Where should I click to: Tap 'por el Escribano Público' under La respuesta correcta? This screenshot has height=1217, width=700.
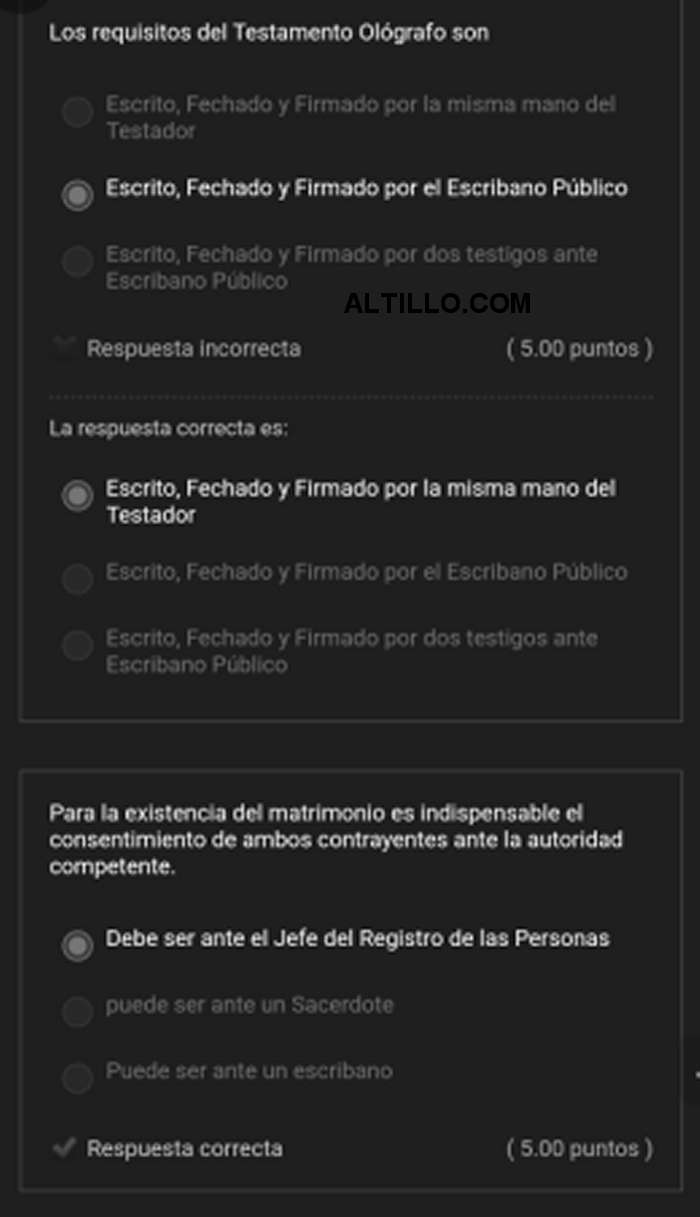(x=77, y=578)
